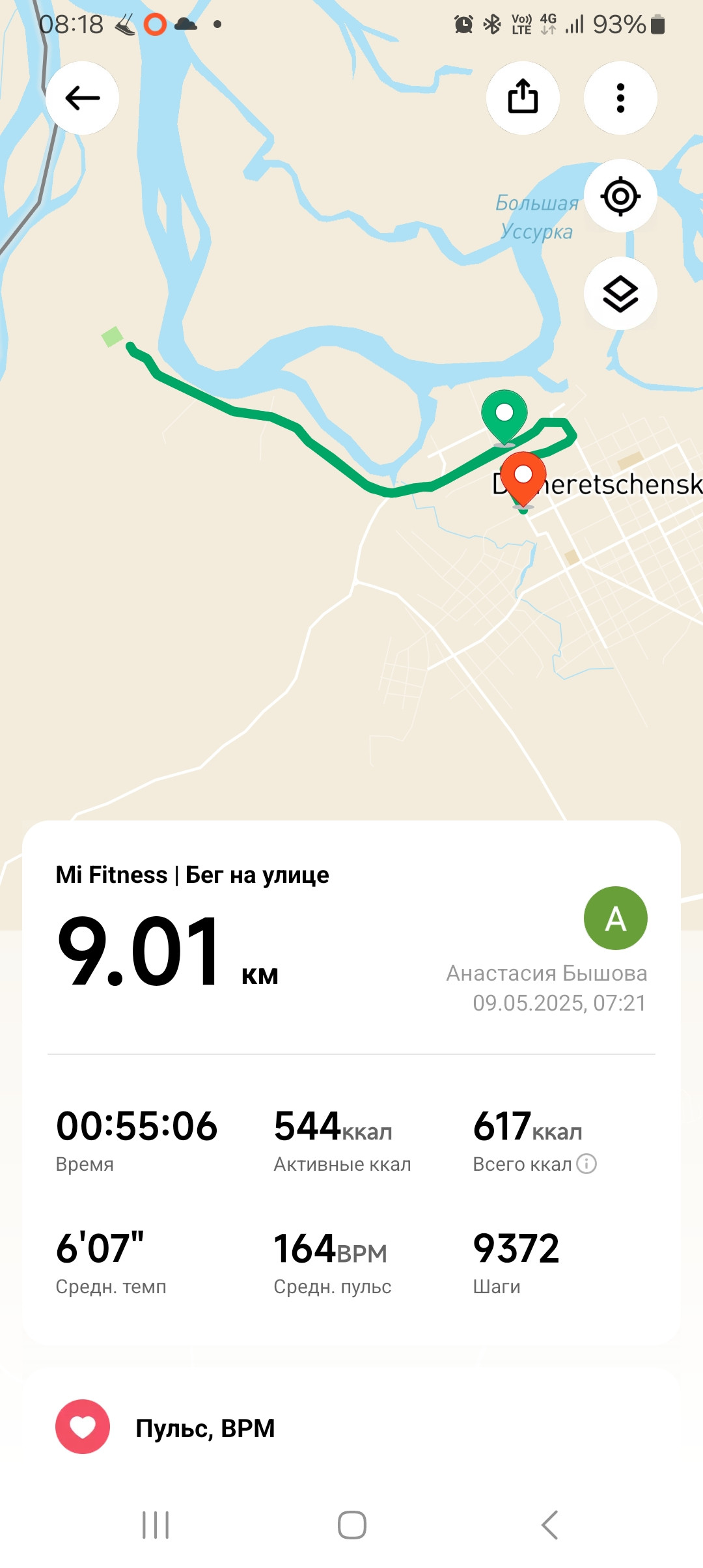
Task: Open Анастасия Бышова's profile avatar
Action: pyautogui.click(x=615, y=918)
